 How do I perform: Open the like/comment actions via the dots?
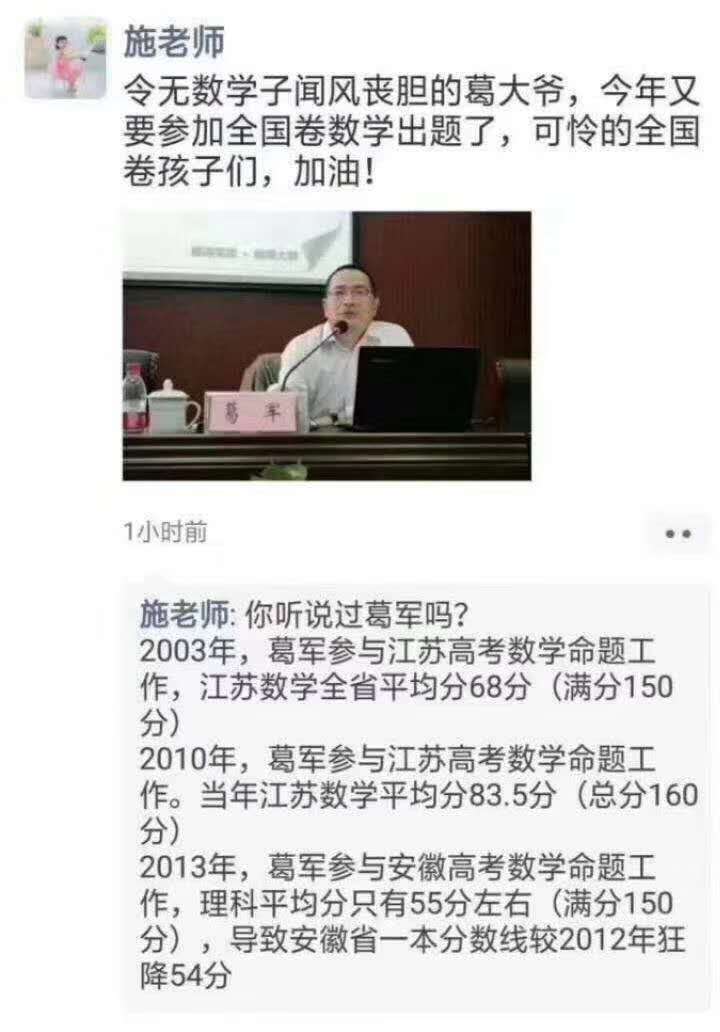pyautogui.click(x=679, y=531)
